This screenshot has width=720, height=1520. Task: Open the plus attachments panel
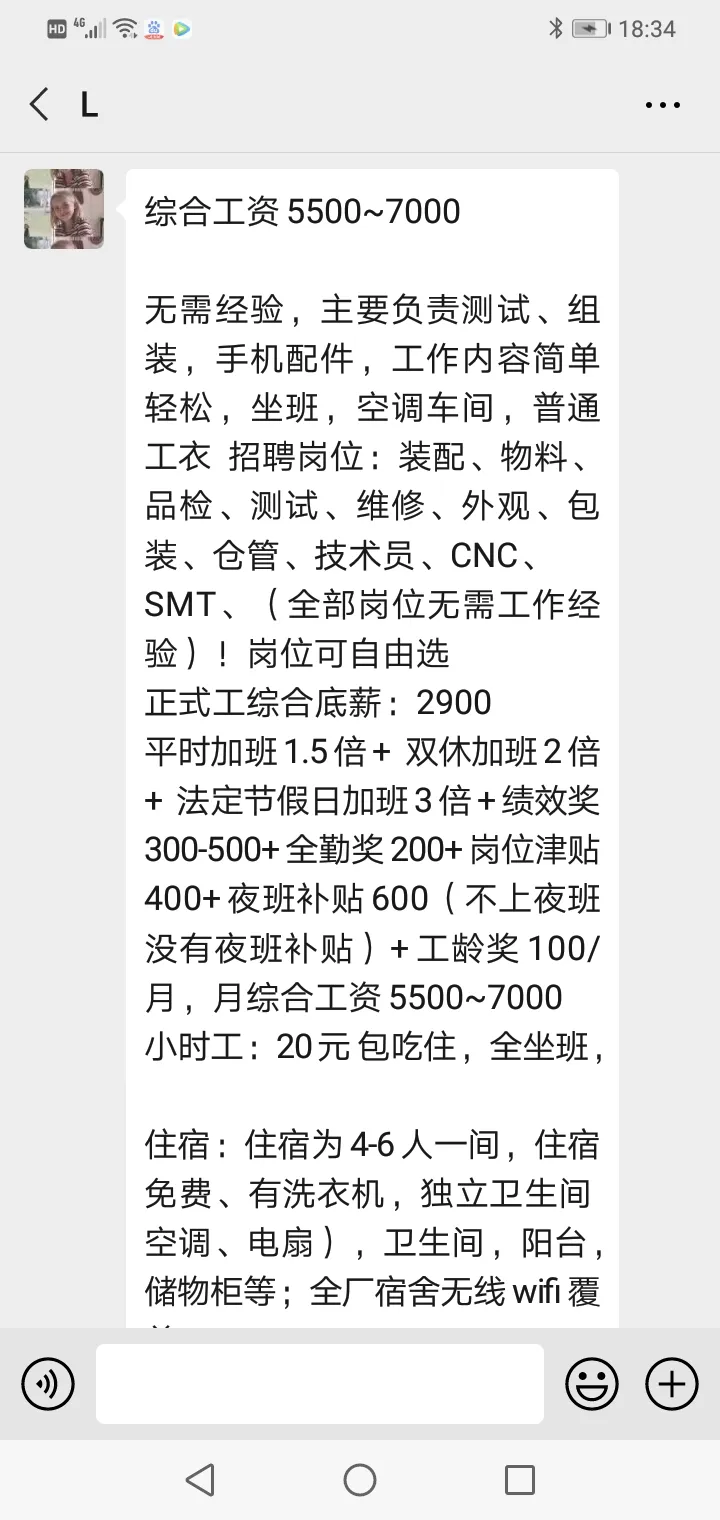(672, 1385)
